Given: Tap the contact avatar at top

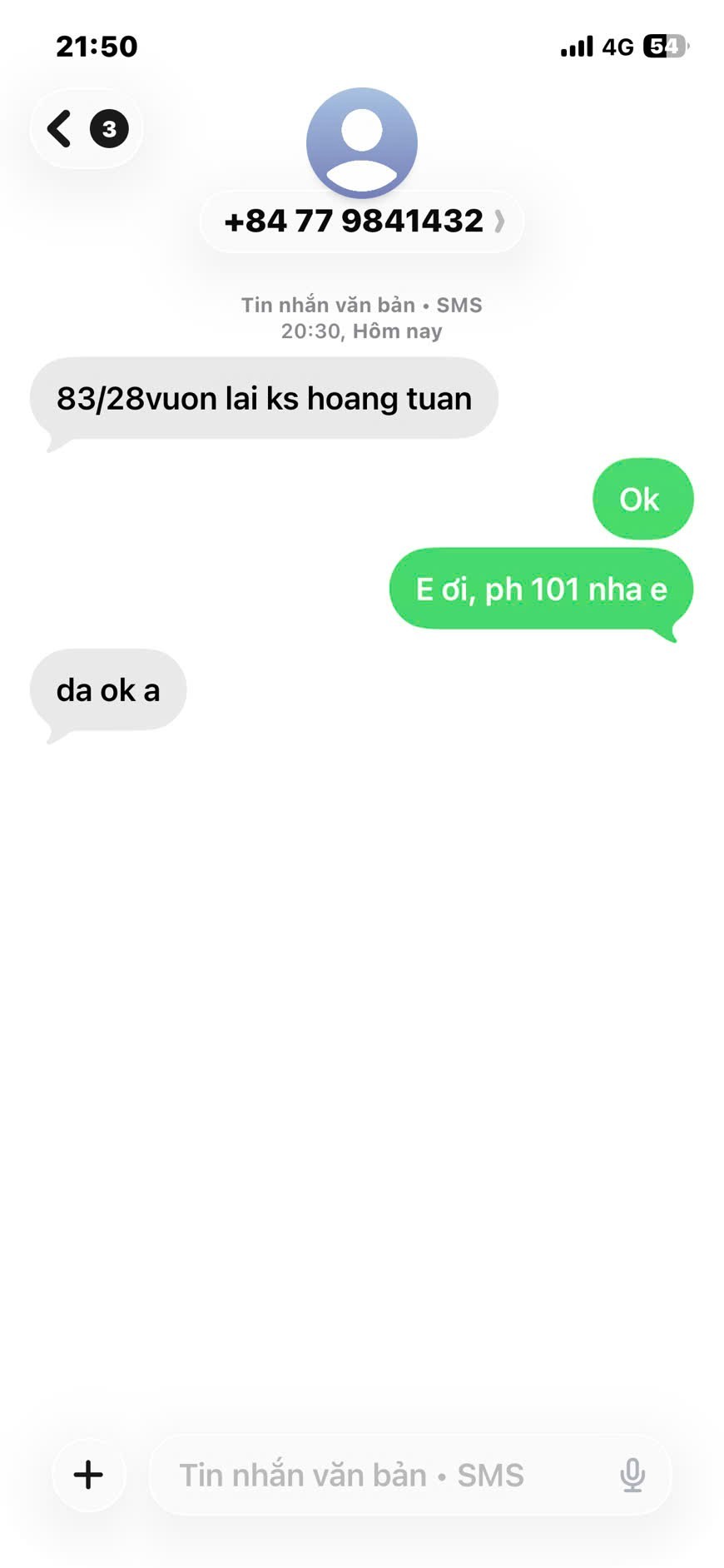Looking at the screenshot, I should (x=362, y=142).
